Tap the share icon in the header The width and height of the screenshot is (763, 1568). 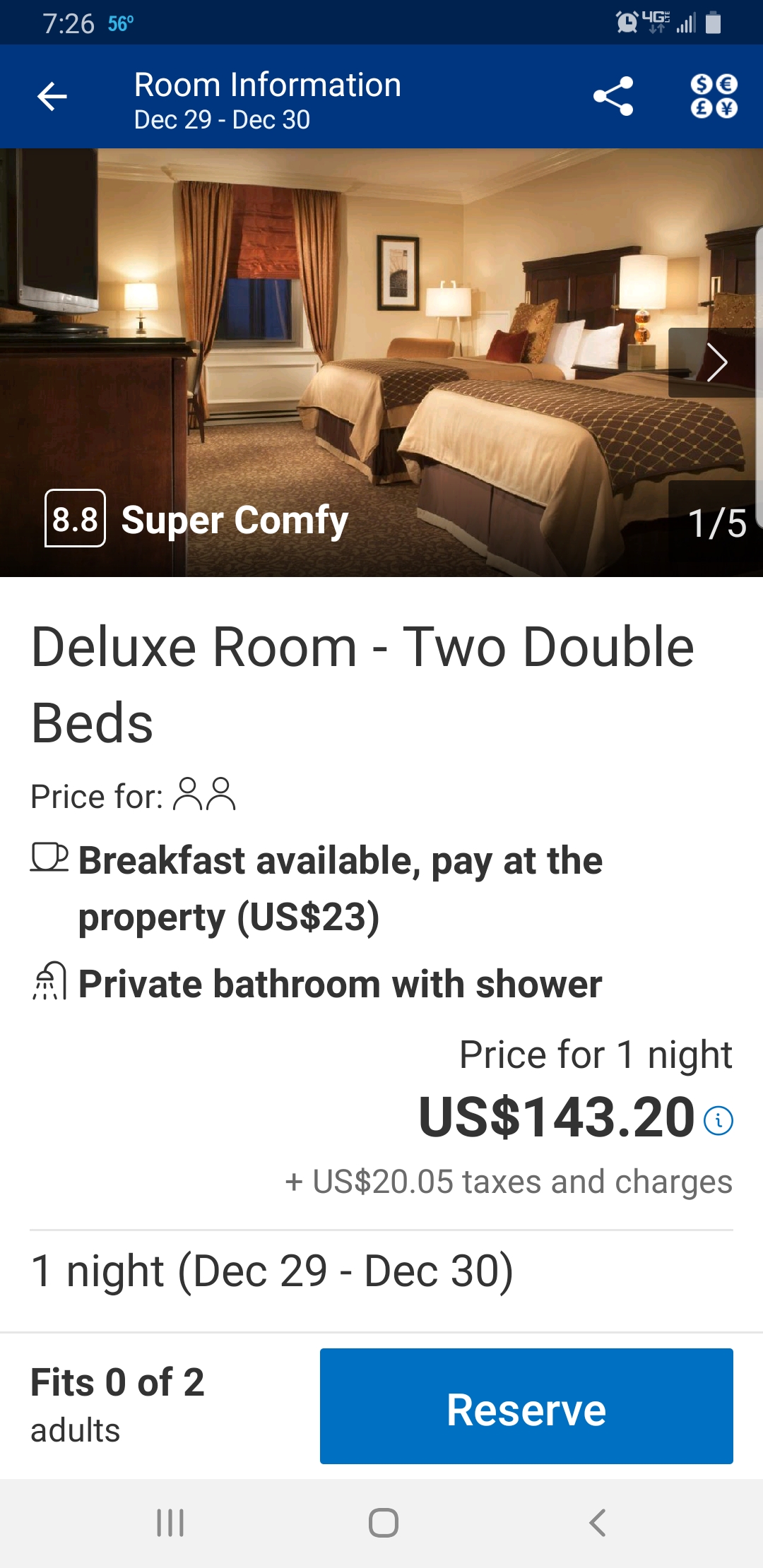(x=614, y=97)
